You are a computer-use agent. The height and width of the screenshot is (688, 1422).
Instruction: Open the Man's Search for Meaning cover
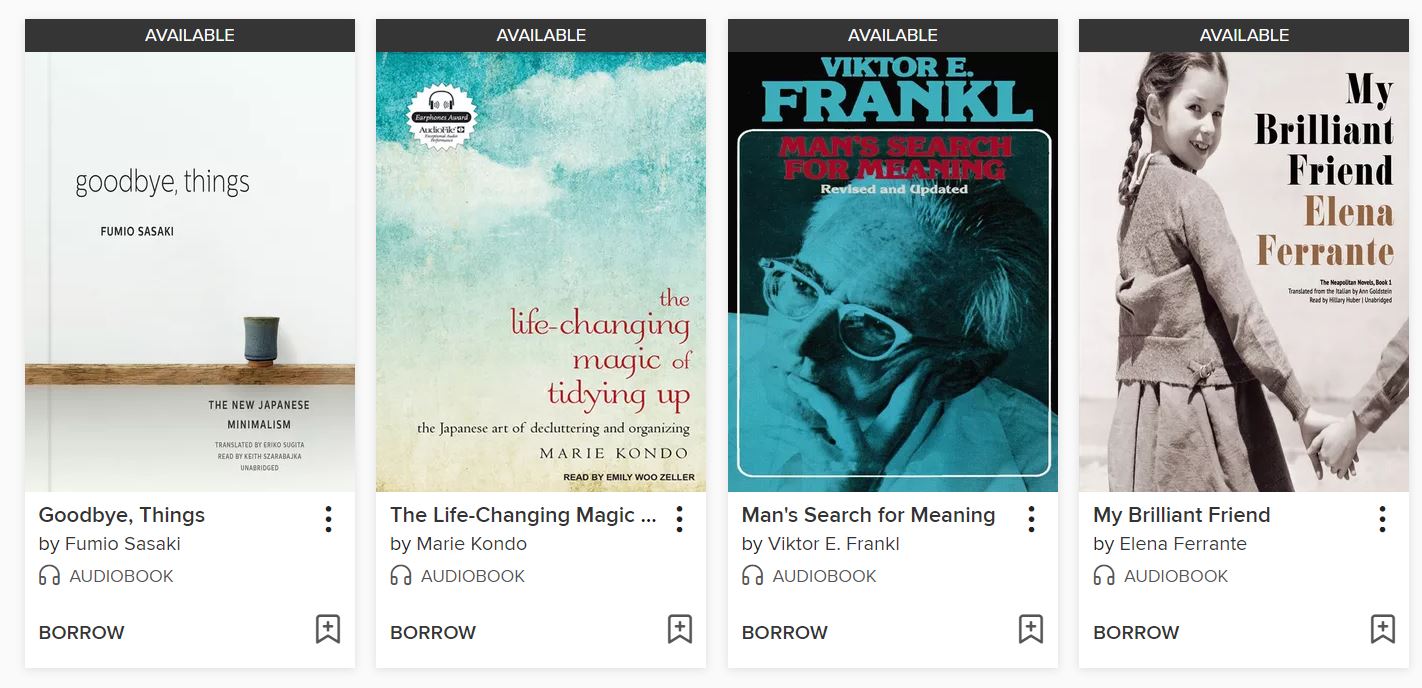click(893, 271)
